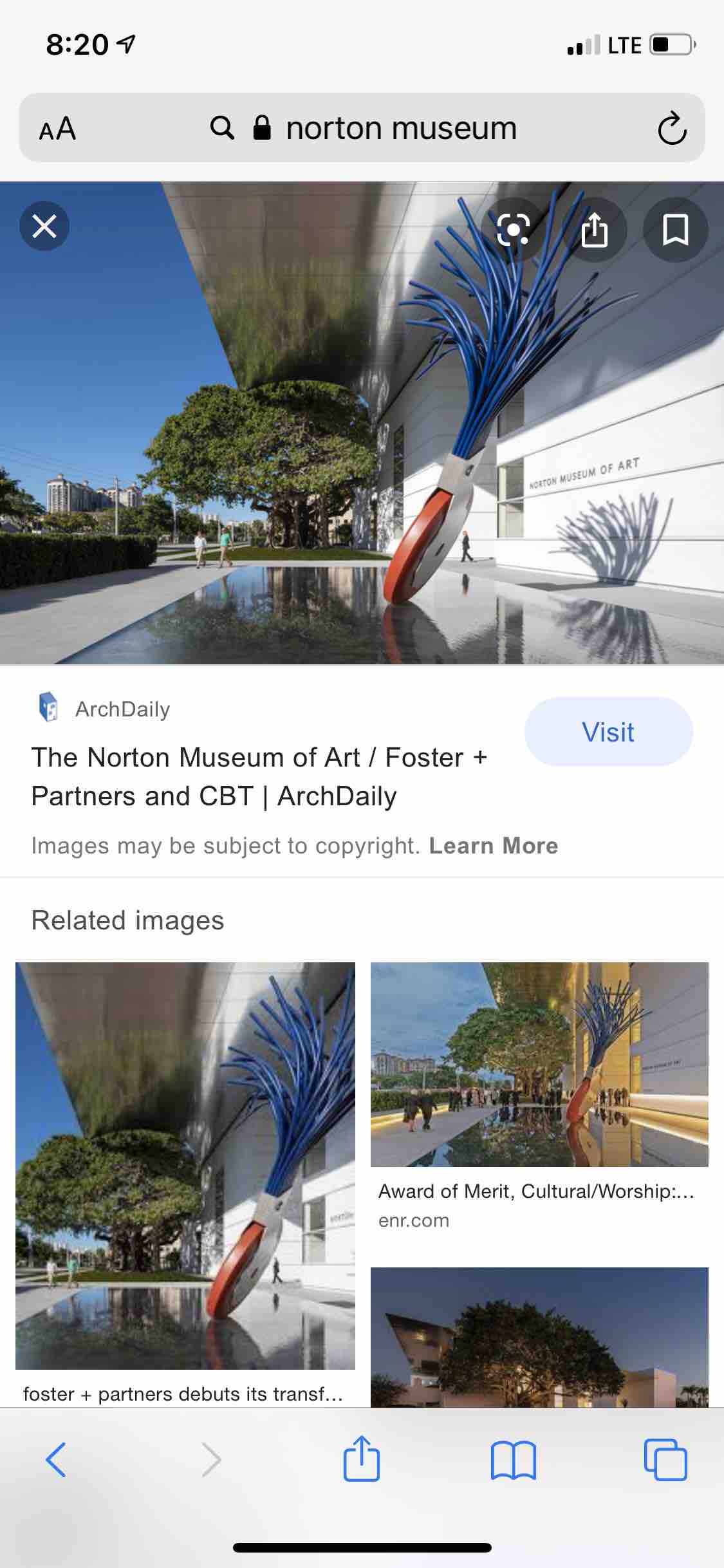This screenshot has width=724, height=1568.
Task: Open the Award of Merit enr.com image
Action: (539, 1064)
